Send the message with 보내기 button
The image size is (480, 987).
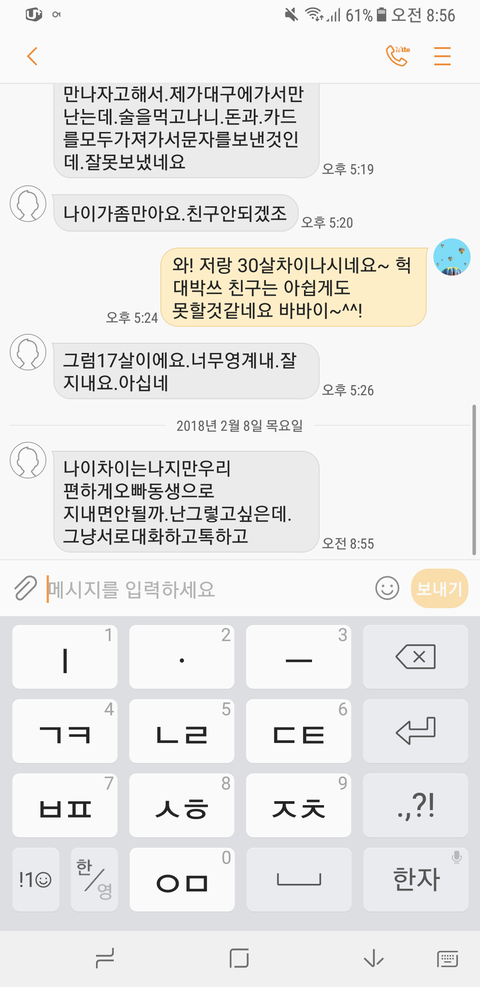pos(440,589)
